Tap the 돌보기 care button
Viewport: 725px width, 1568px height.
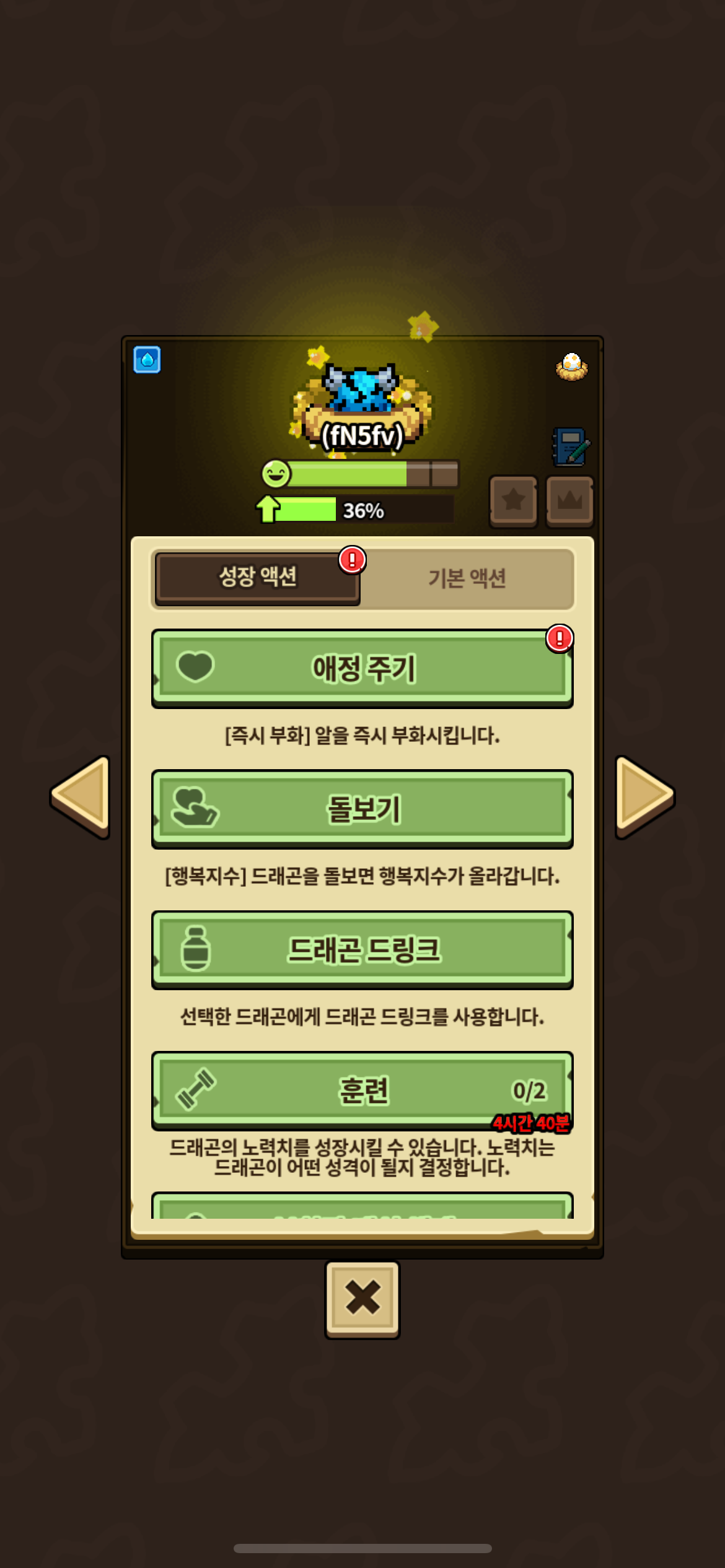point(362,809)
